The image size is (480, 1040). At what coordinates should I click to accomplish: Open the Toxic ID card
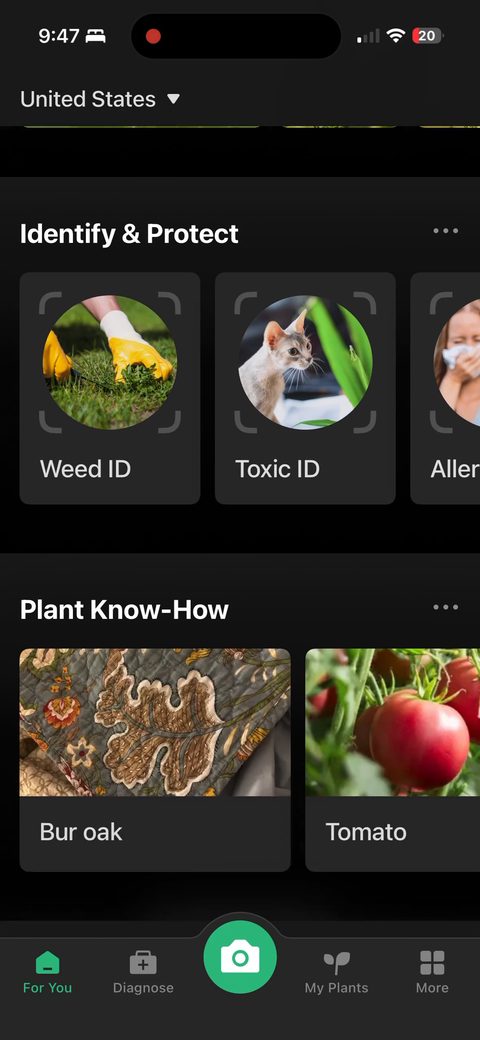coord(305,388)
